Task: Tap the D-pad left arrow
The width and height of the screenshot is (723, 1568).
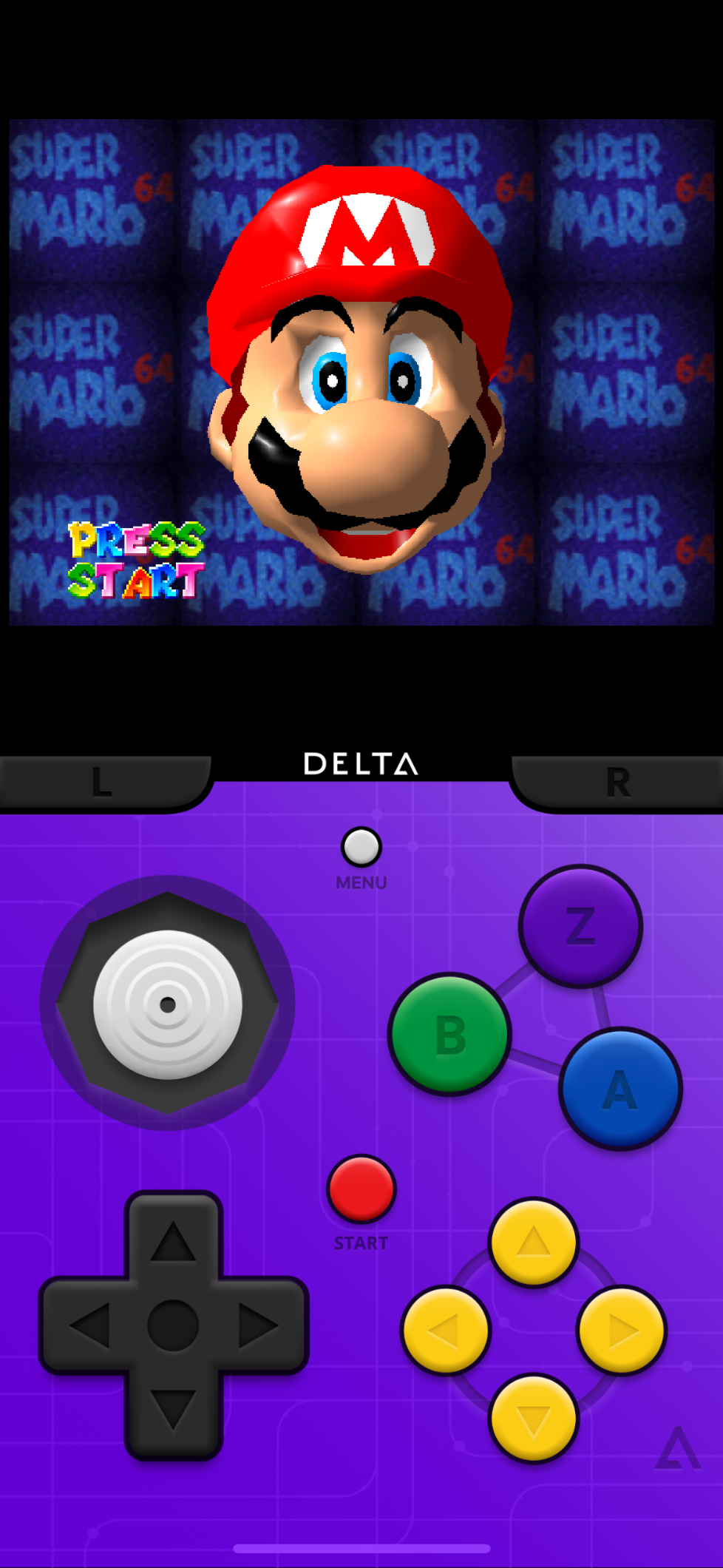Action: 89,1325
